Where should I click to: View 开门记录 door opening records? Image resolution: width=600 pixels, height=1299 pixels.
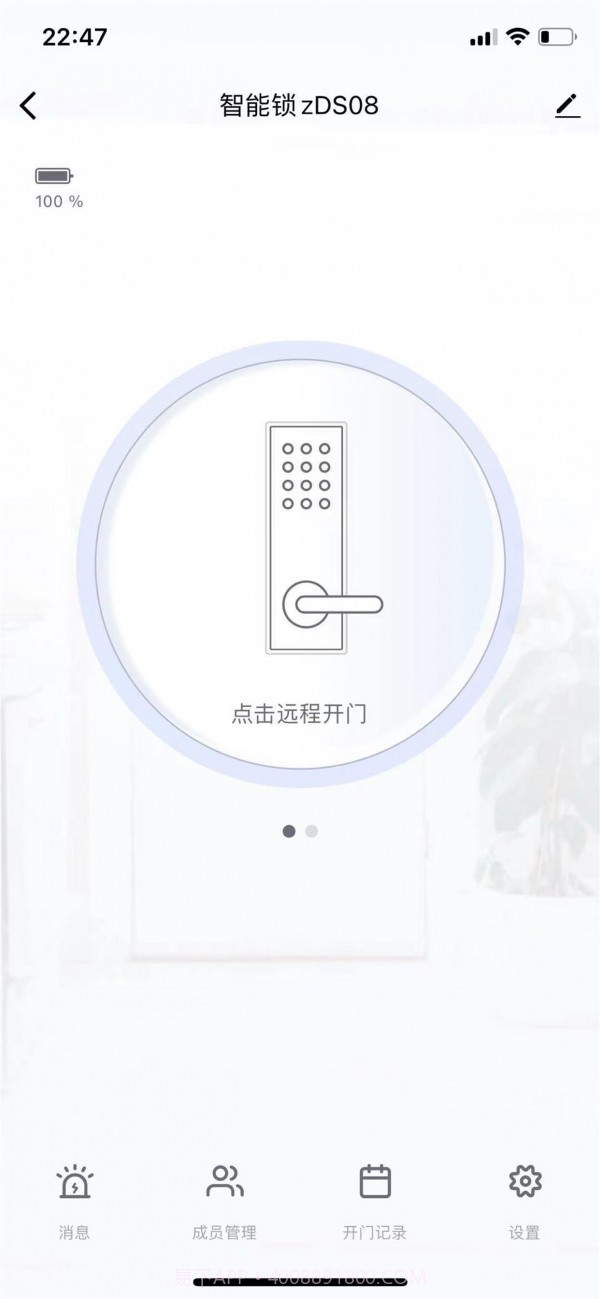[374, 1199]
